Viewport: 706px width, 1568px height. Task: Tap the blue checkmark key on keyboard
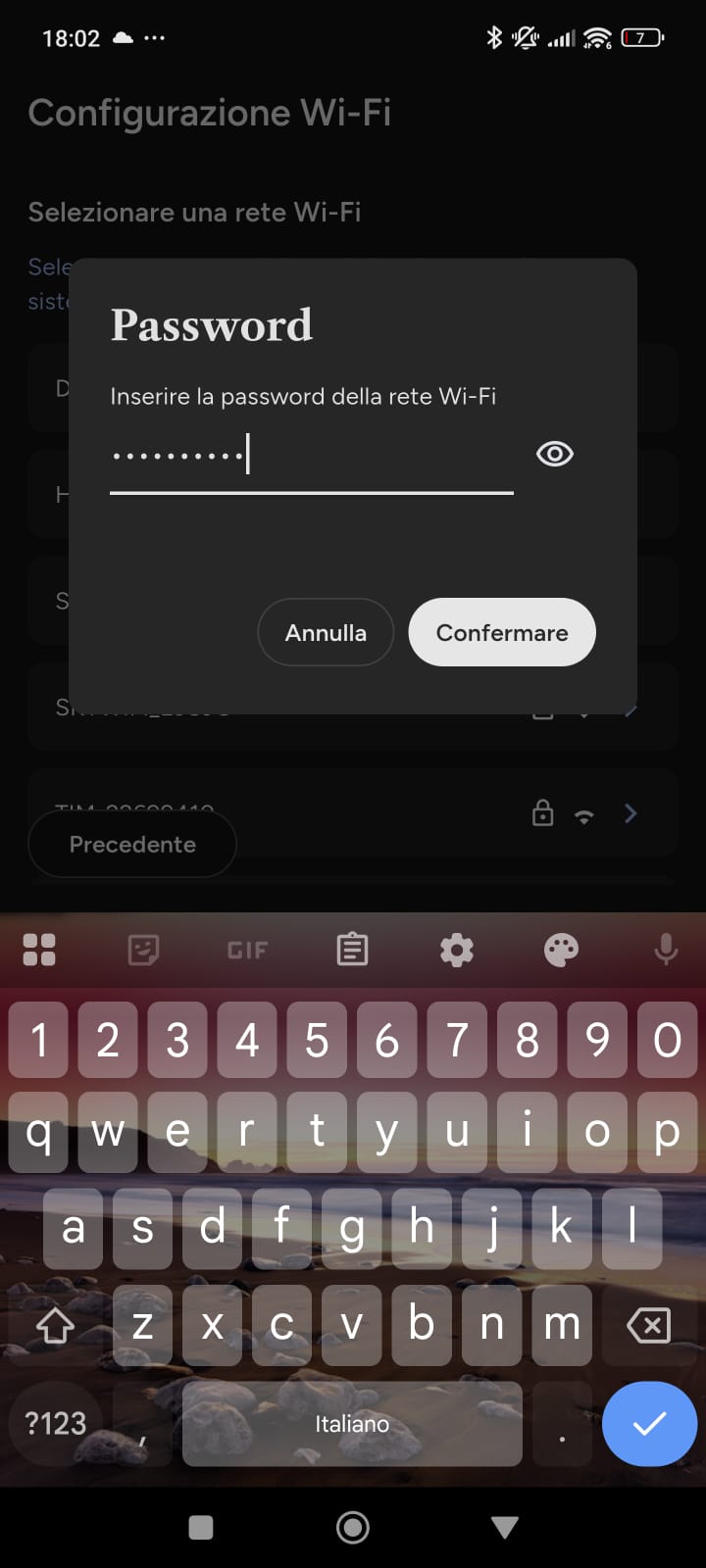click(x=649, y=1423)
